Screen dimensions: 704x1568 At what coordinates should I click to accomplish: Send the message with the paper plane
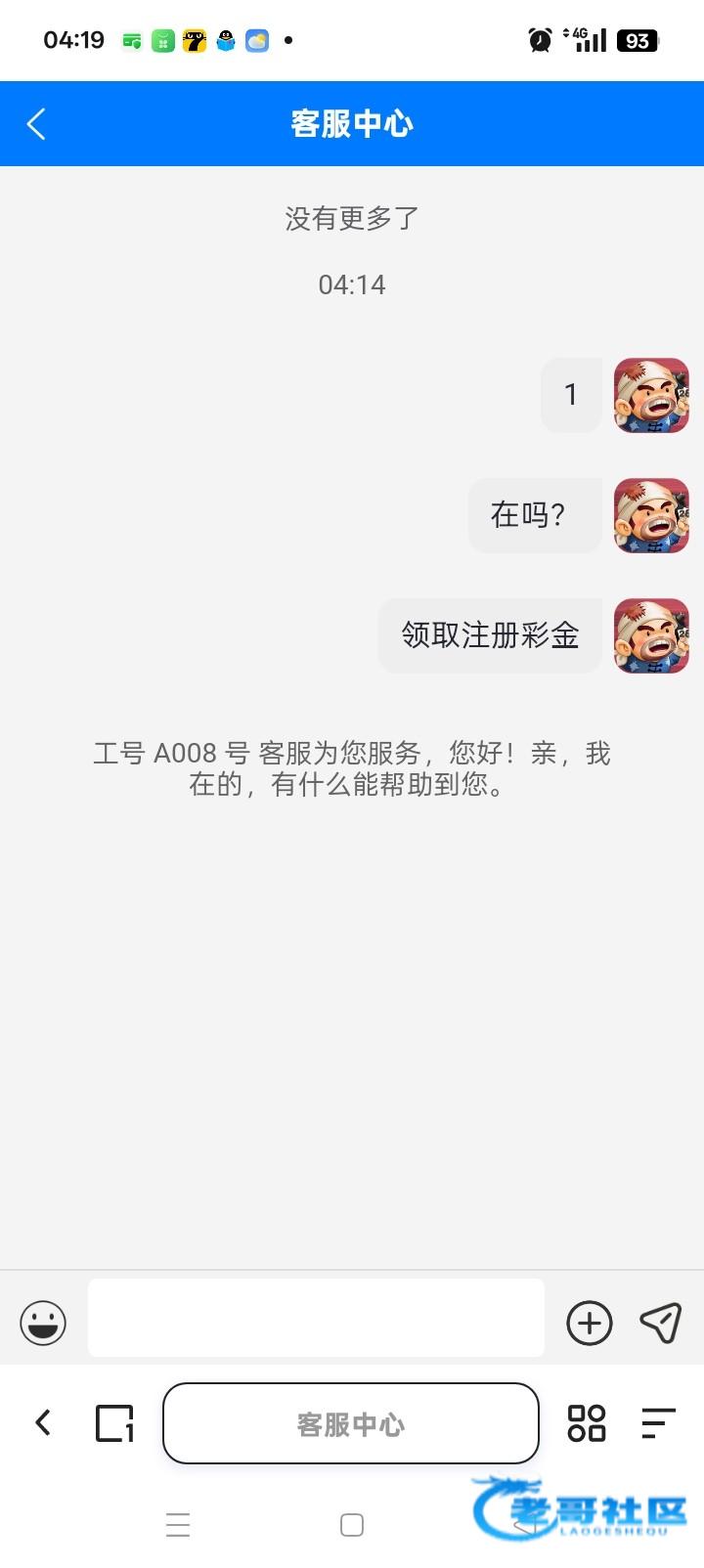click(661, 1323)
